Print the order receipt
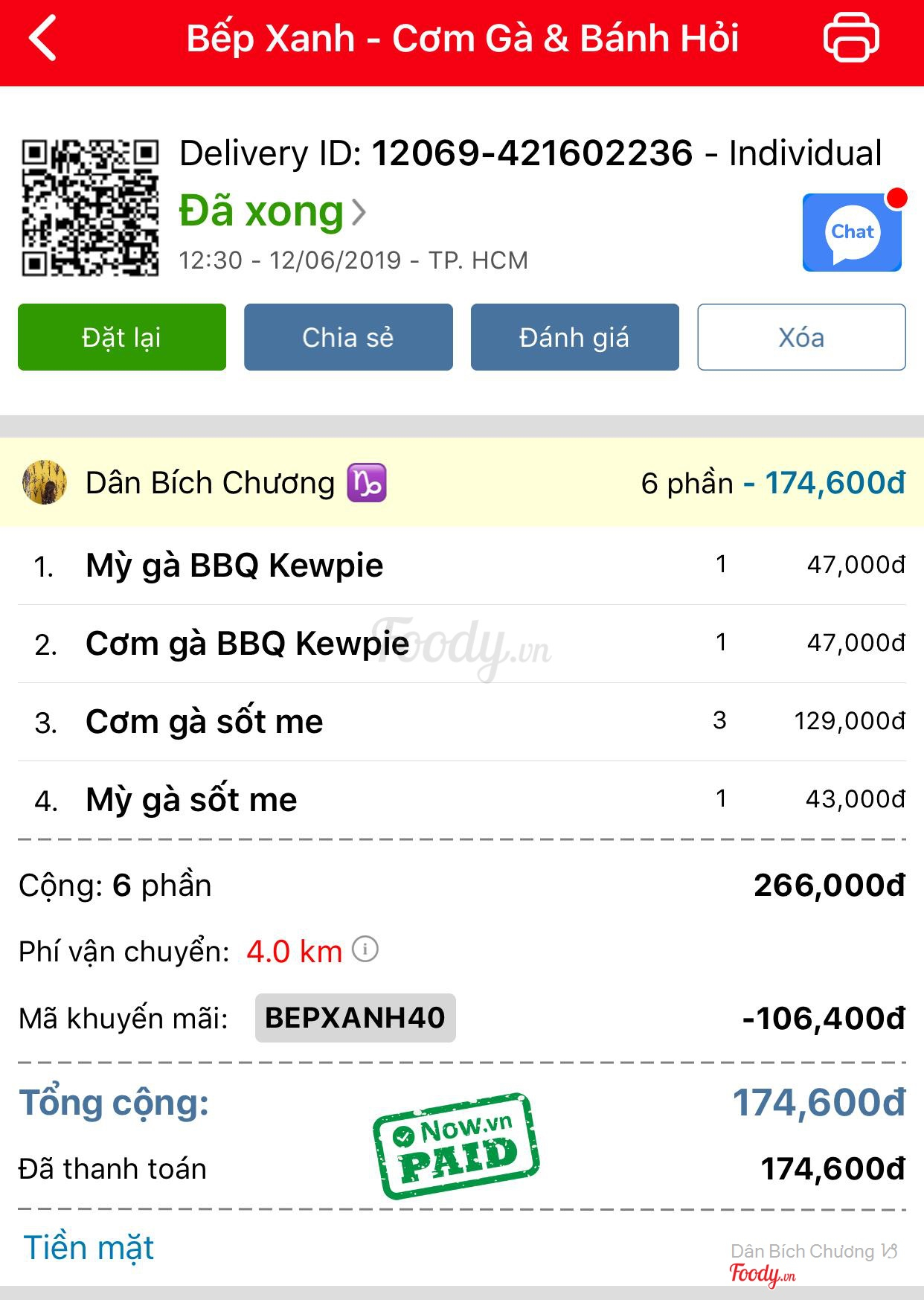This screenshot has width=924, height=1300. pyautogui.click(x=851, y=38)
